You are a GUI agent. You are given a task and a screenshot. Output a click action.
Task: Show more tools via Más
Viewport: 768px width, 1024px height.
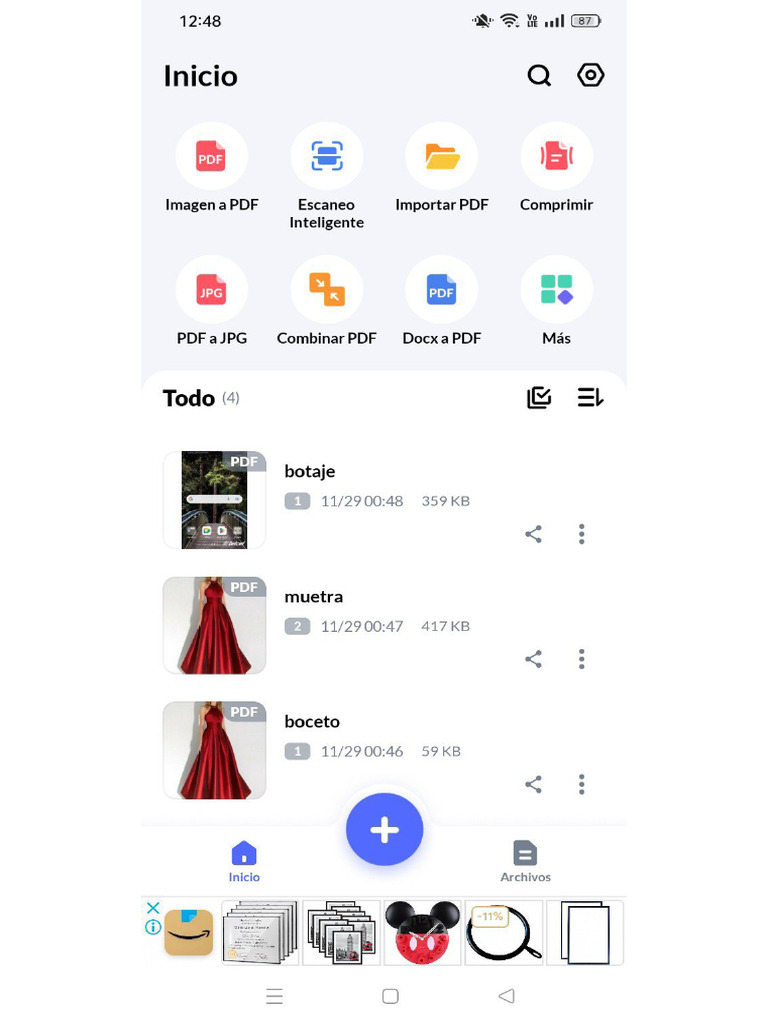pos(556,291)
